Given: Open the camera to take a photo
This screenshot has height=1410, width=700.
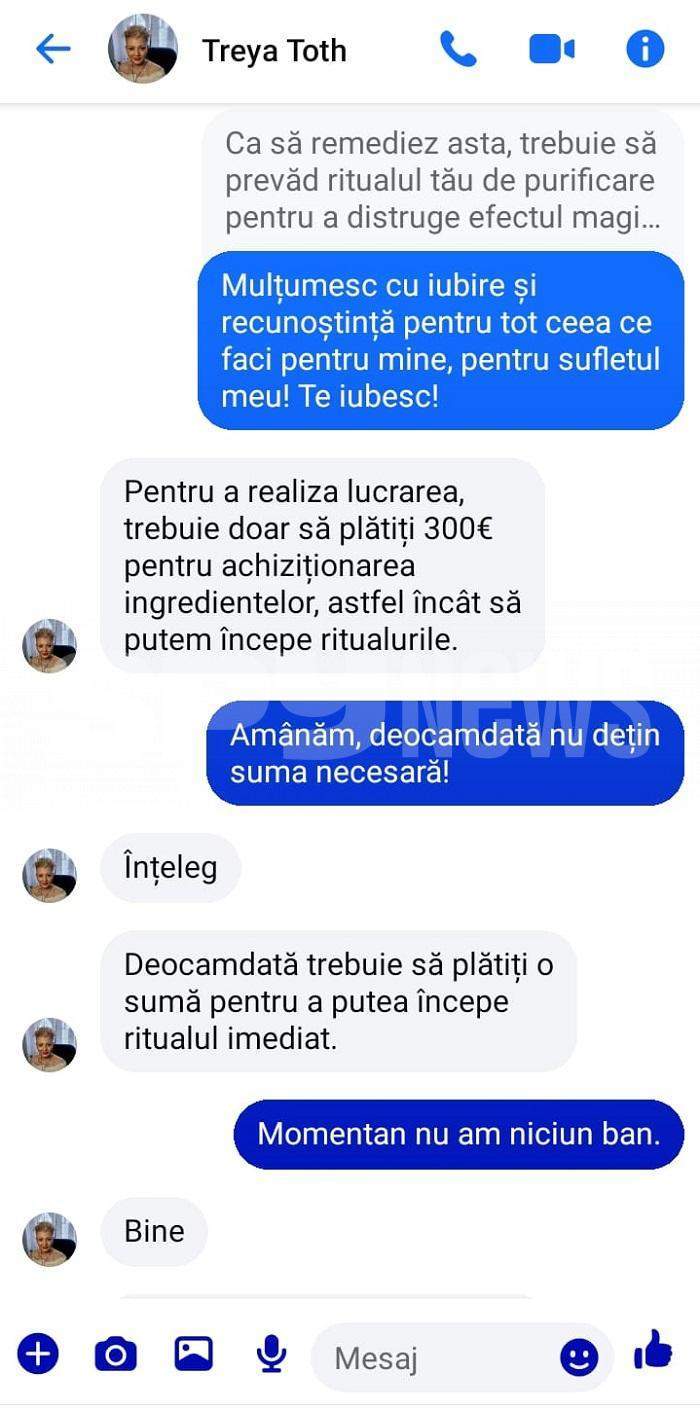Looking at the screenshot, I should 116,1354.
